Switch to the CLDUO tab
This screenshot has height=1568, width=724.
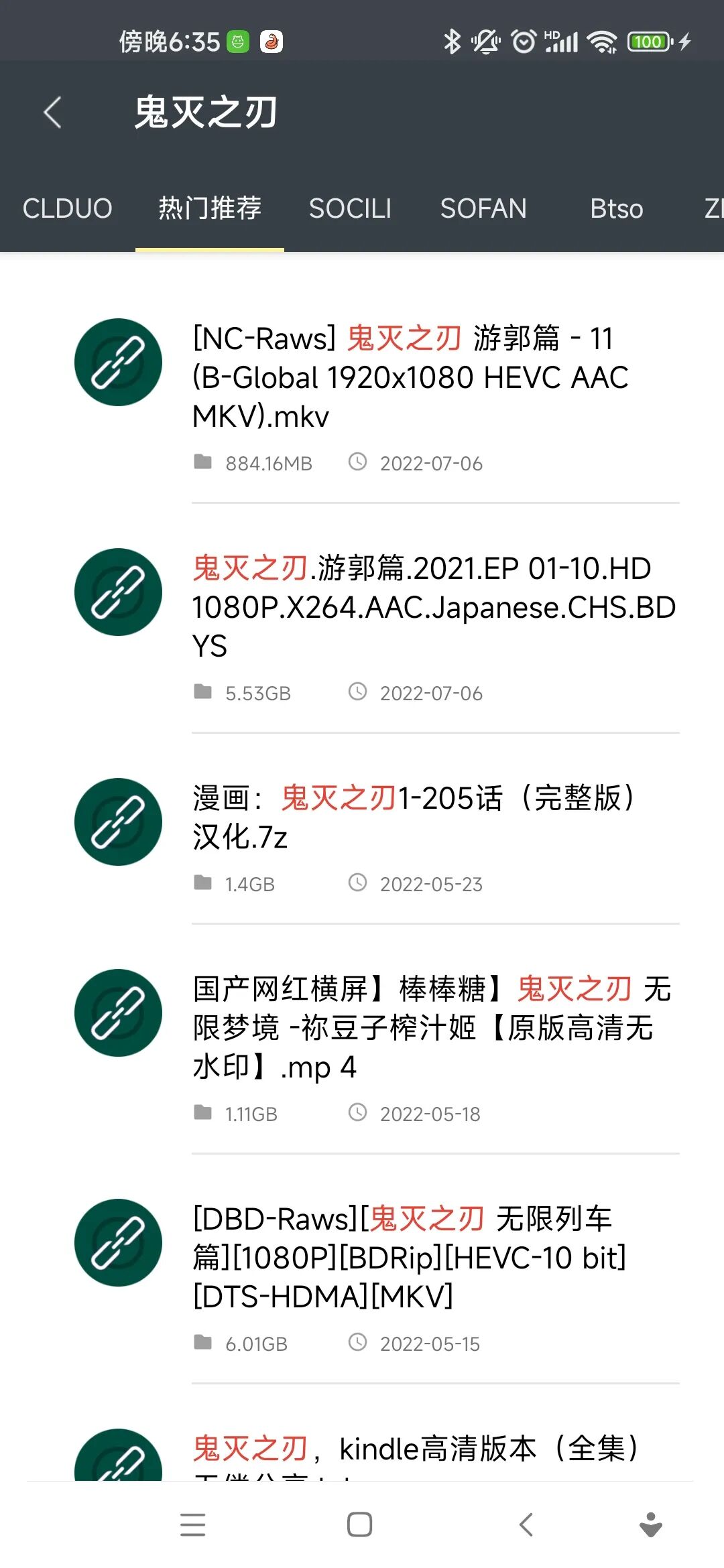tap(67, 208)
